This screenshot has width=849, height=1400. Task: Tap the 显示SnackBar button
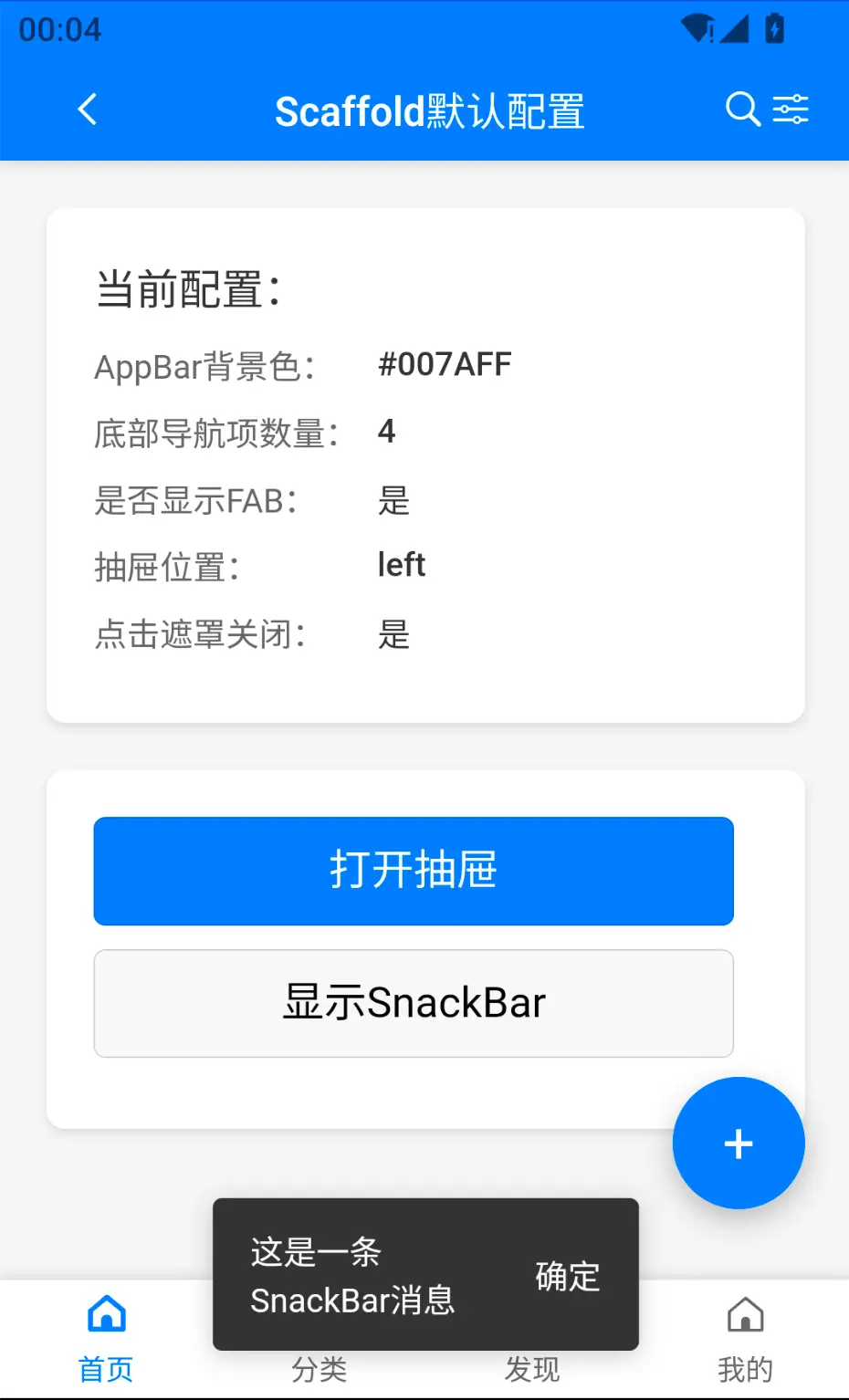414,1003
